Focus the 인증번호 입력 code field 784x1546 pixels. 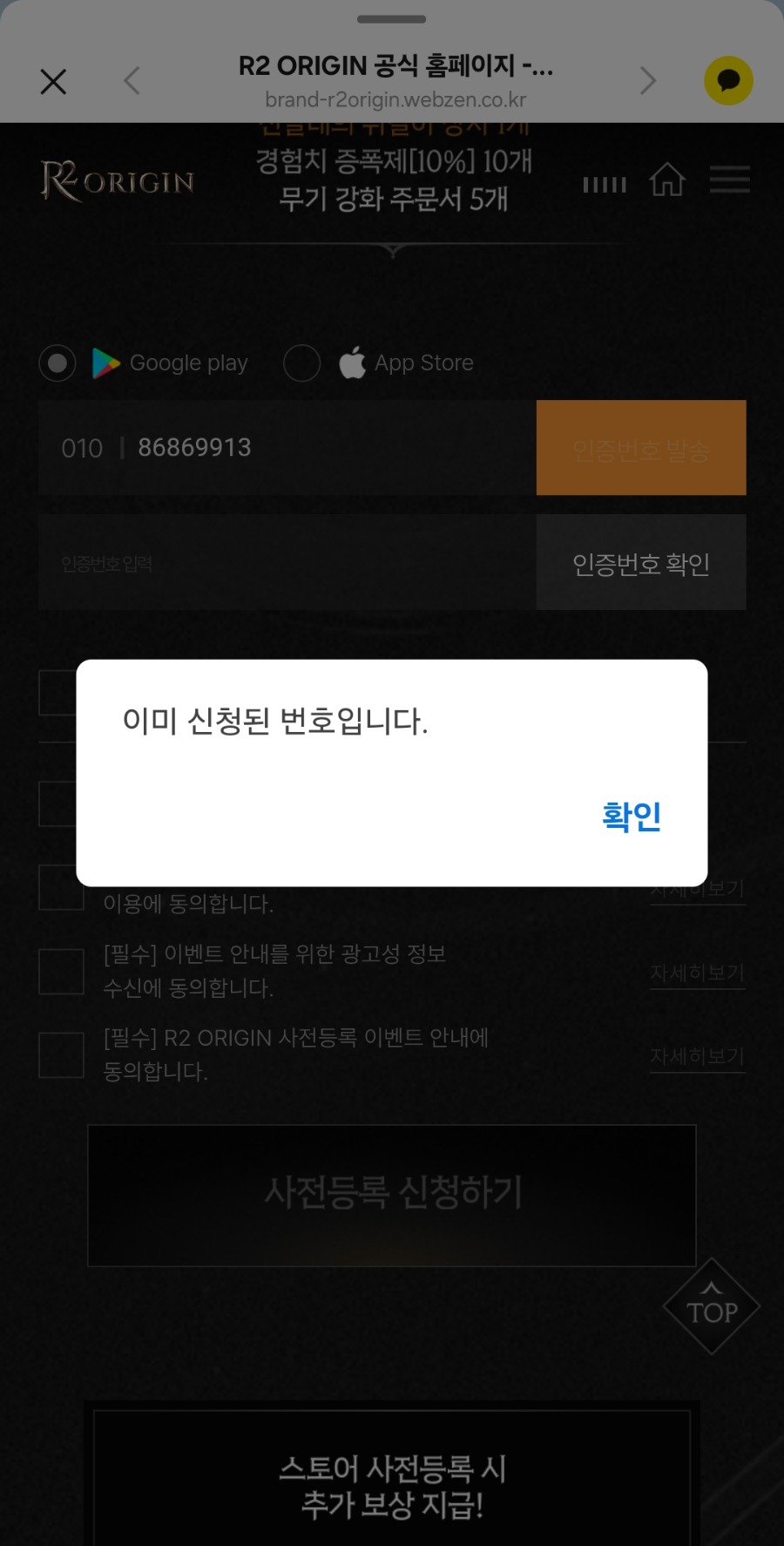tap(287, 563)
